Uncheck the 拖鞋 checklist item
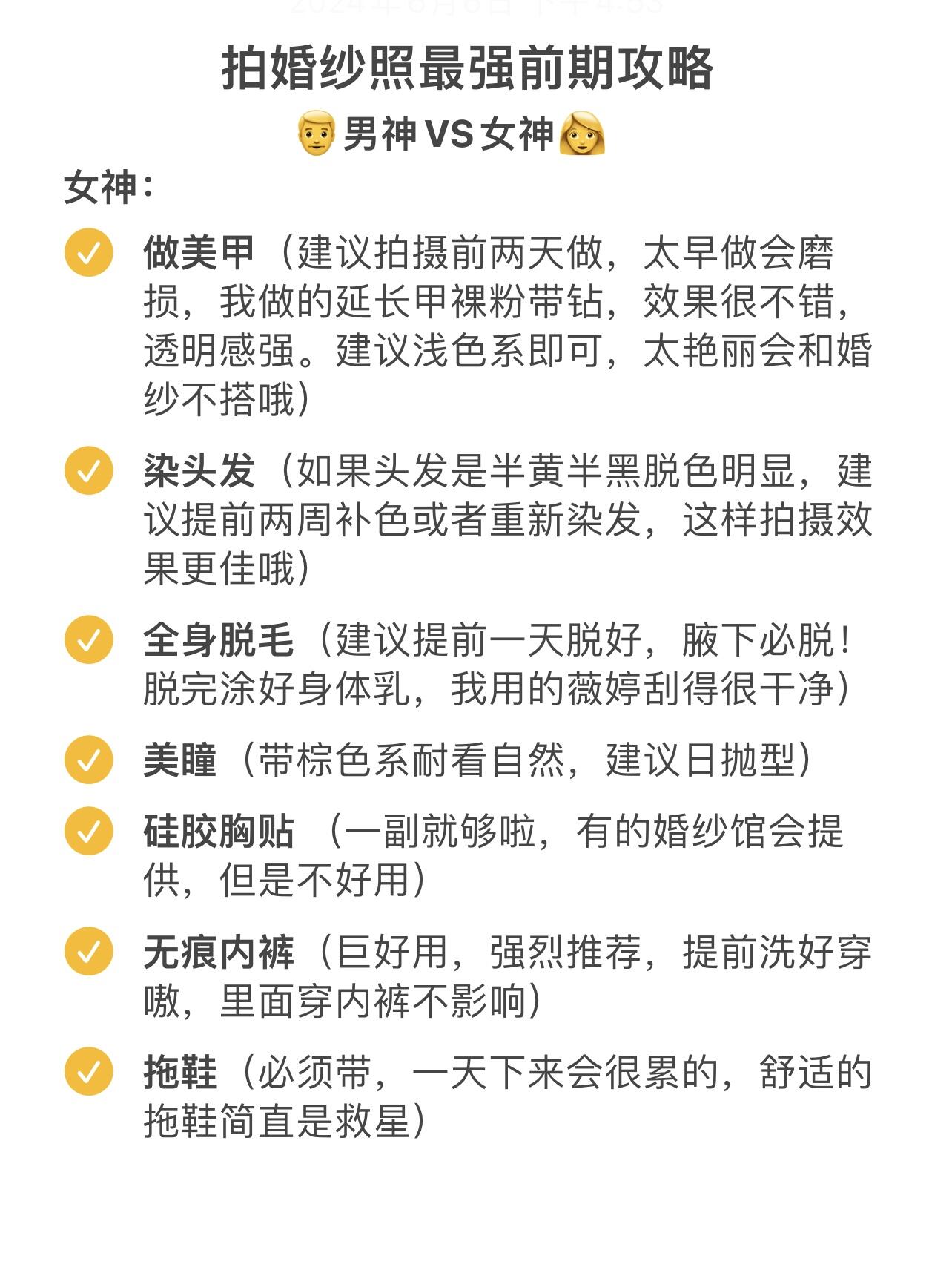The width and height of the screenshot is (952, 1270). click(88, 1071)
